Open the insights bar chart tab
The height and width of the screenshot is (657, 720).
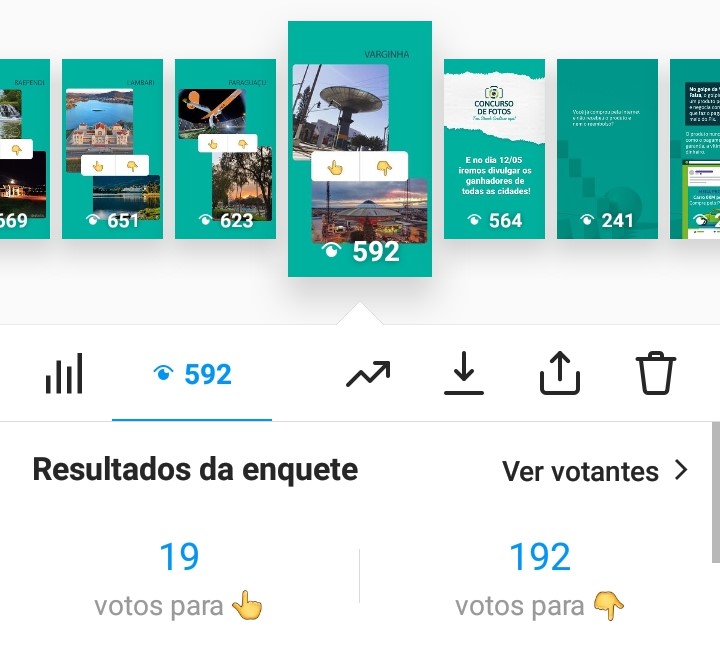click(x=64, y=375)
